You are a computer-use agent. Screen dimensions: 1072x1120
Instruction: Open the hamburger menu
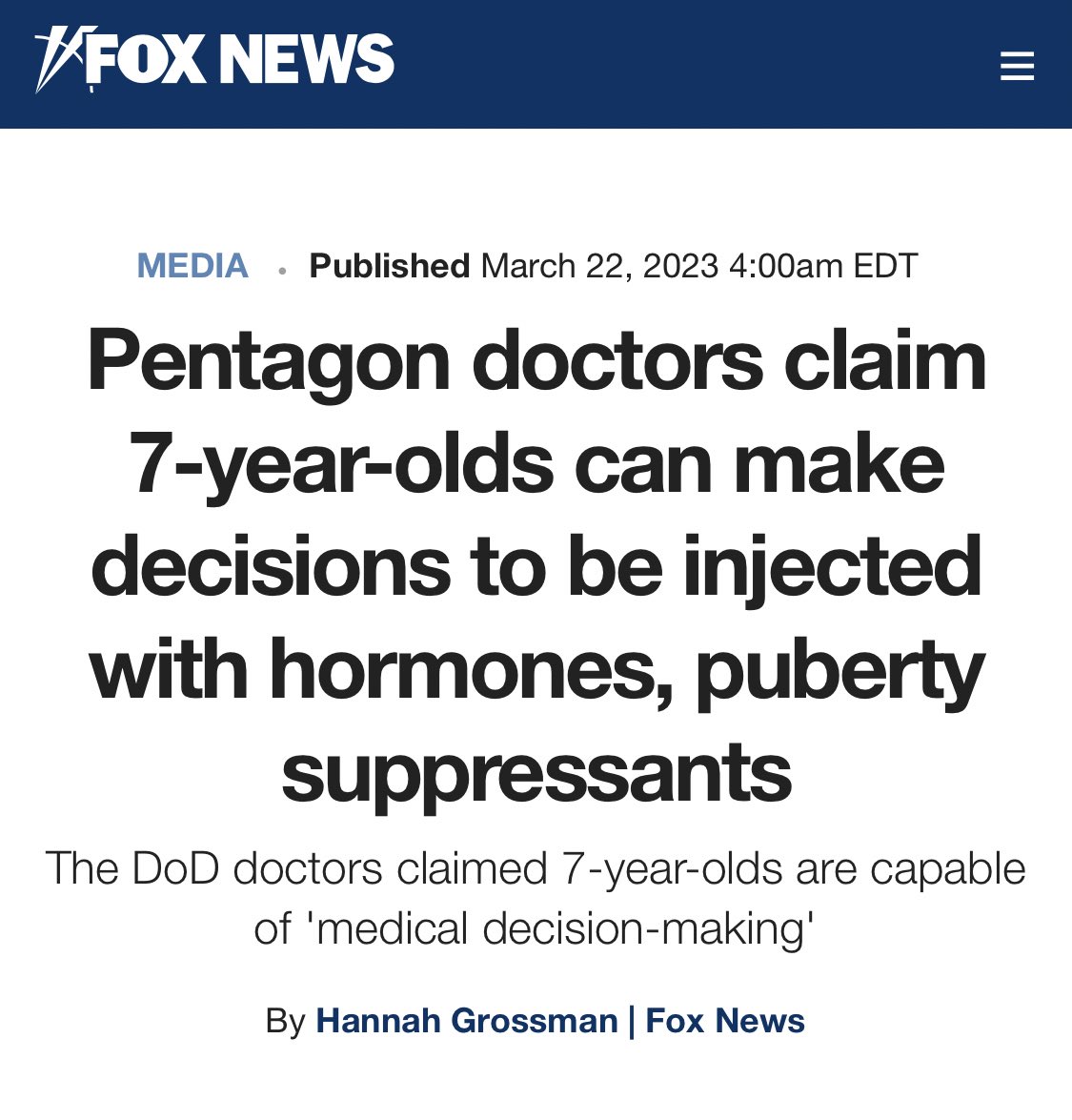(1016, 66)
